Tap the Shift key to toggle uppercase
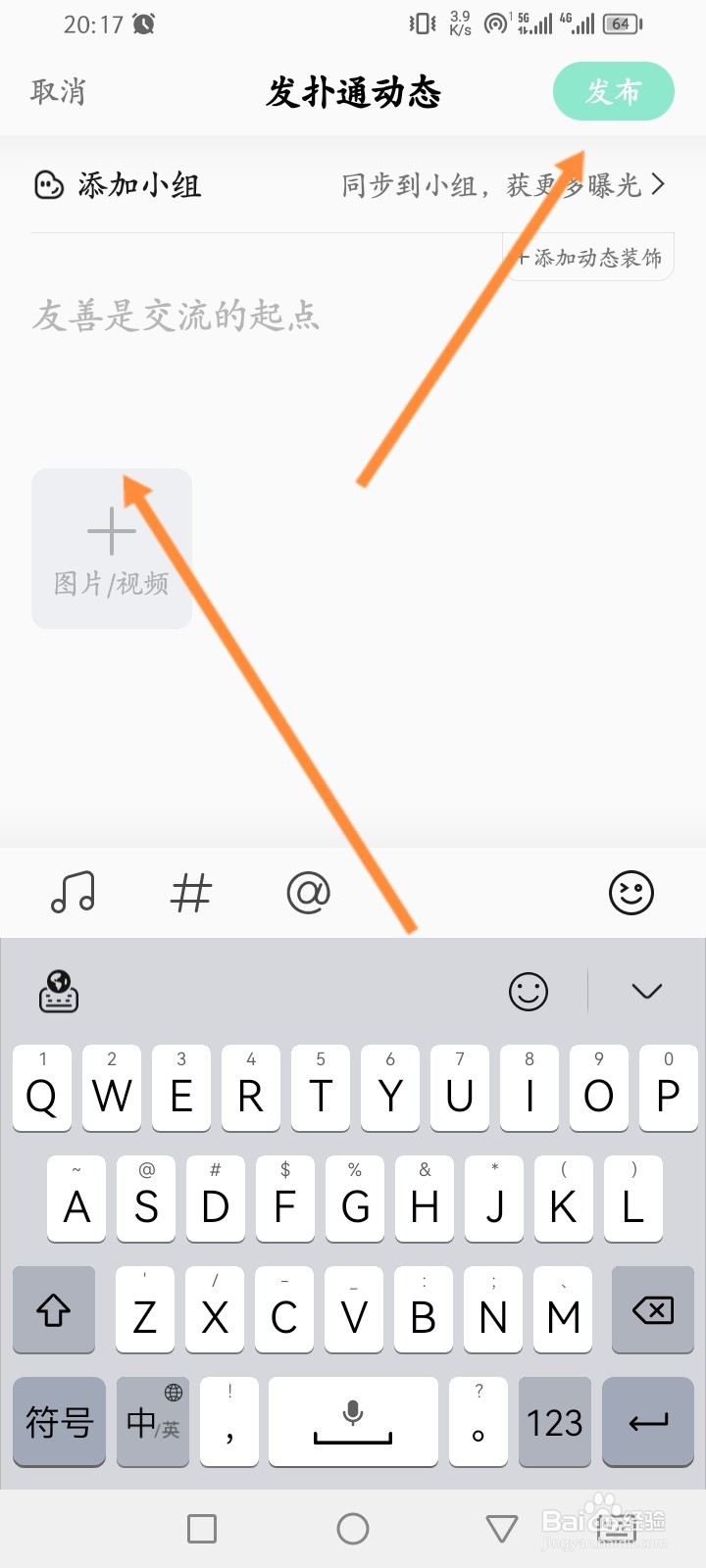706x1568 pixels. 54,1310
